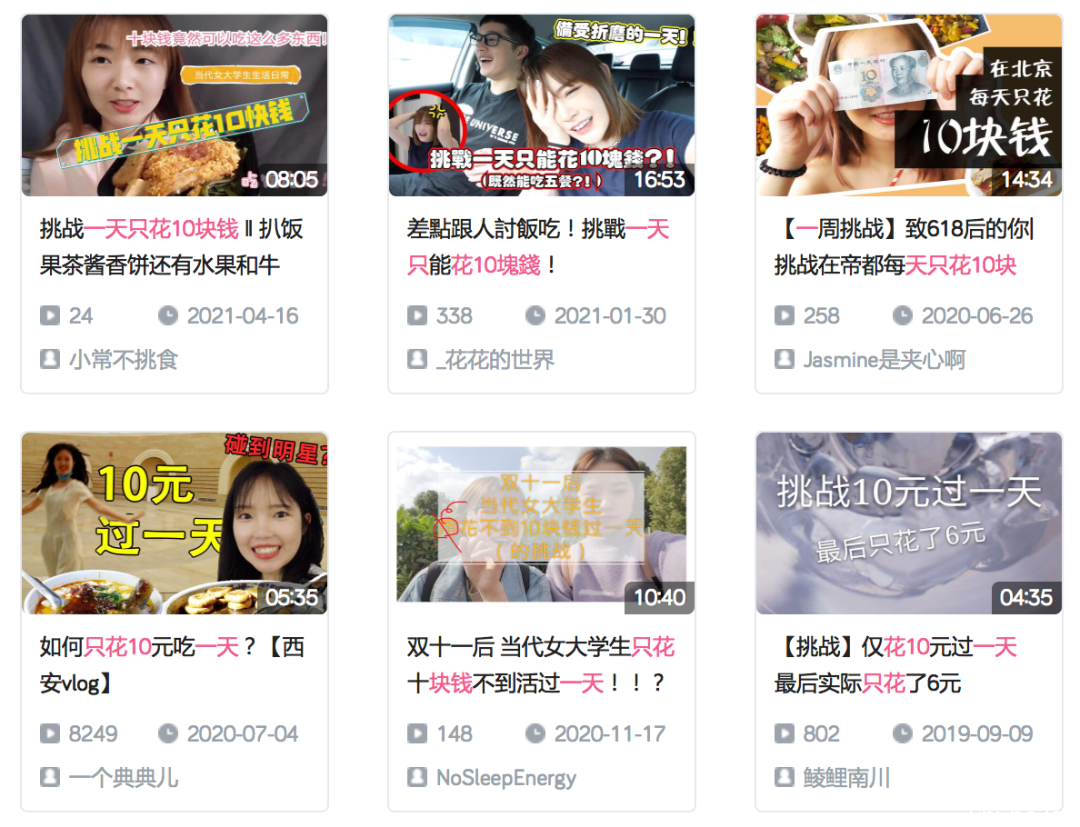This screenshot has height=827, width=1080.
Task: Open the 【一周挑战】 video from Jasmine是夹心啊
Action: [x=908, y=105]
